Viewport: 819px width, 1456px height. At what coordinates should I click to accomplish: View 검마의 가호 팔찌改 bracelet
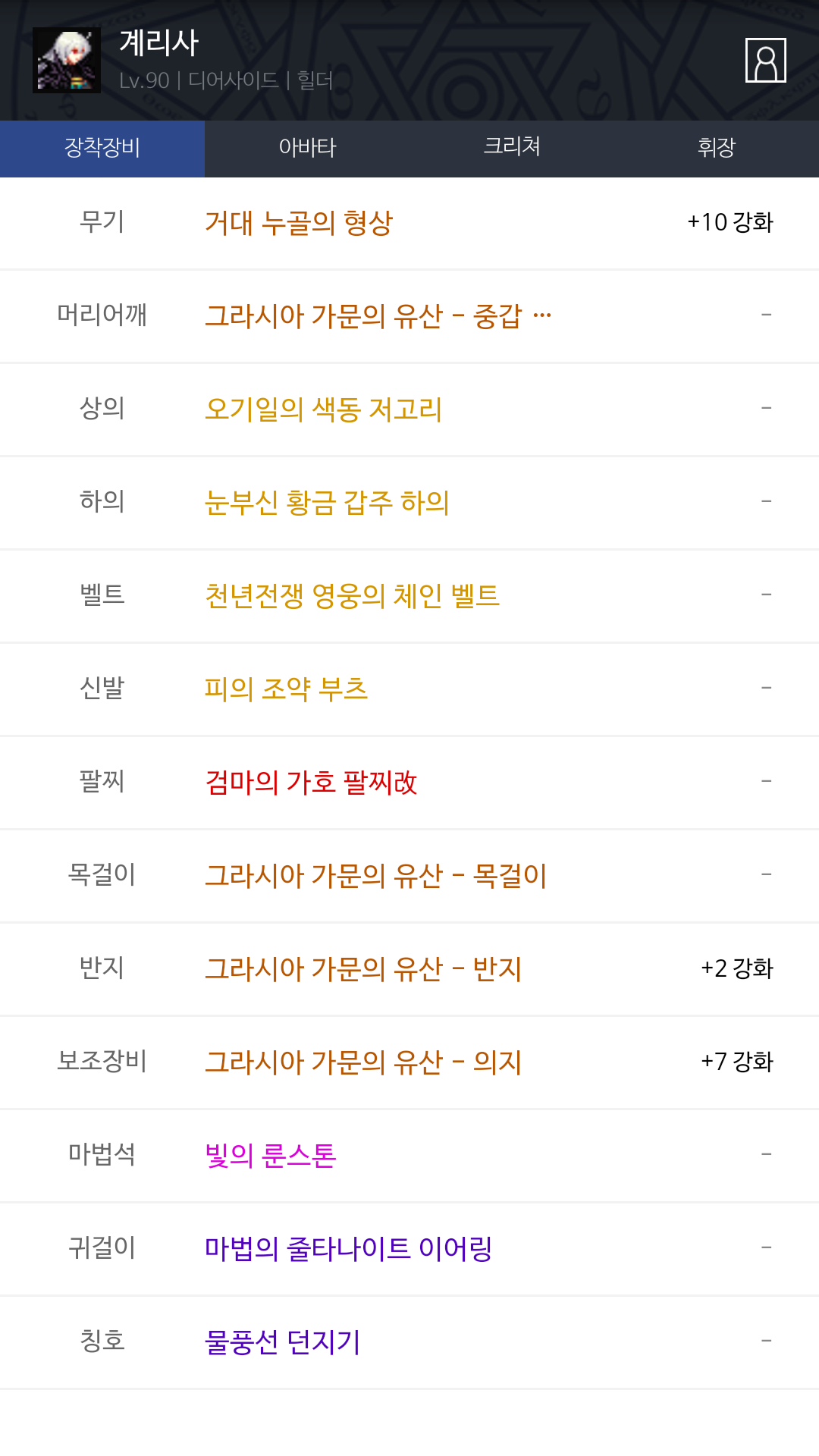coord(311,783)
